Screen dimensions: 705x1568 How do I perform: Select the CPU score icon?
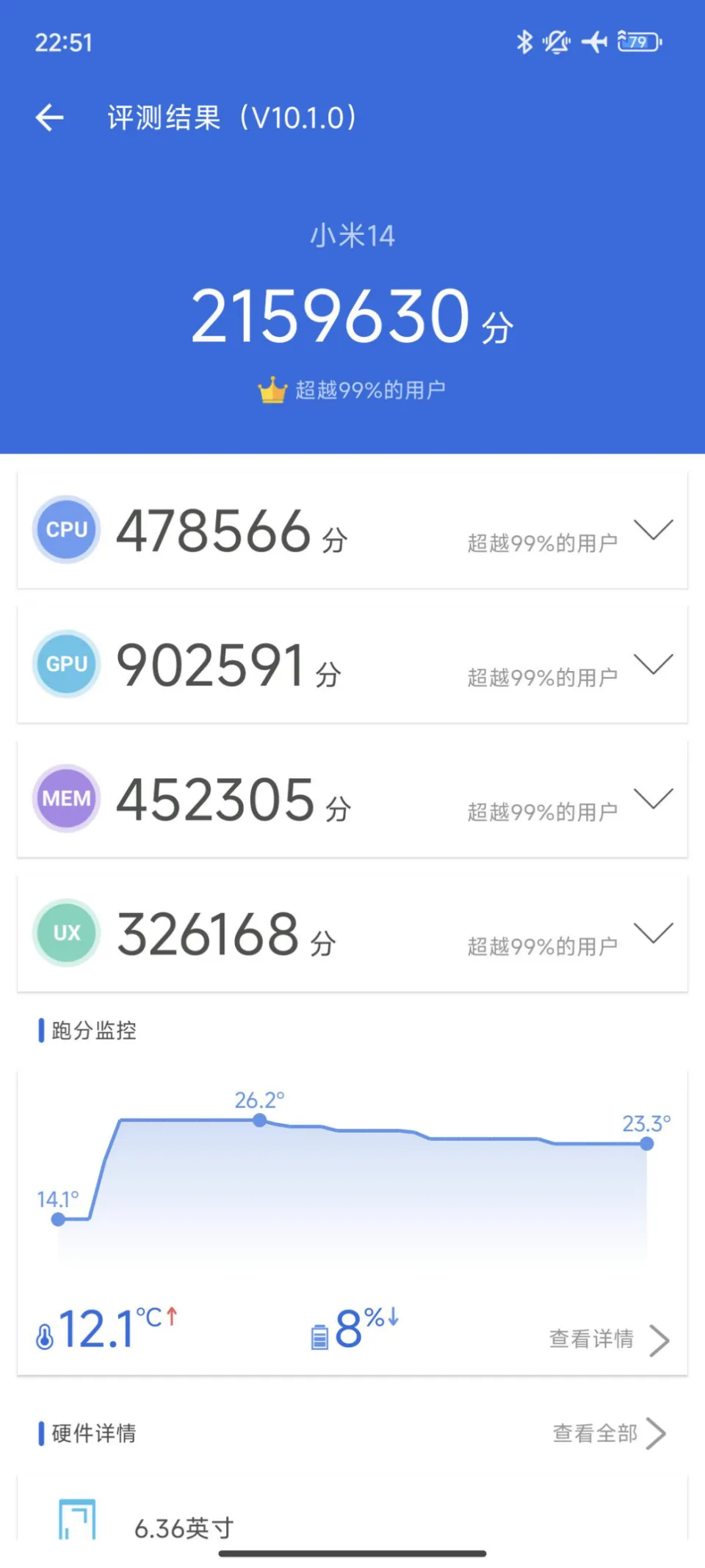tap(65, 530)
